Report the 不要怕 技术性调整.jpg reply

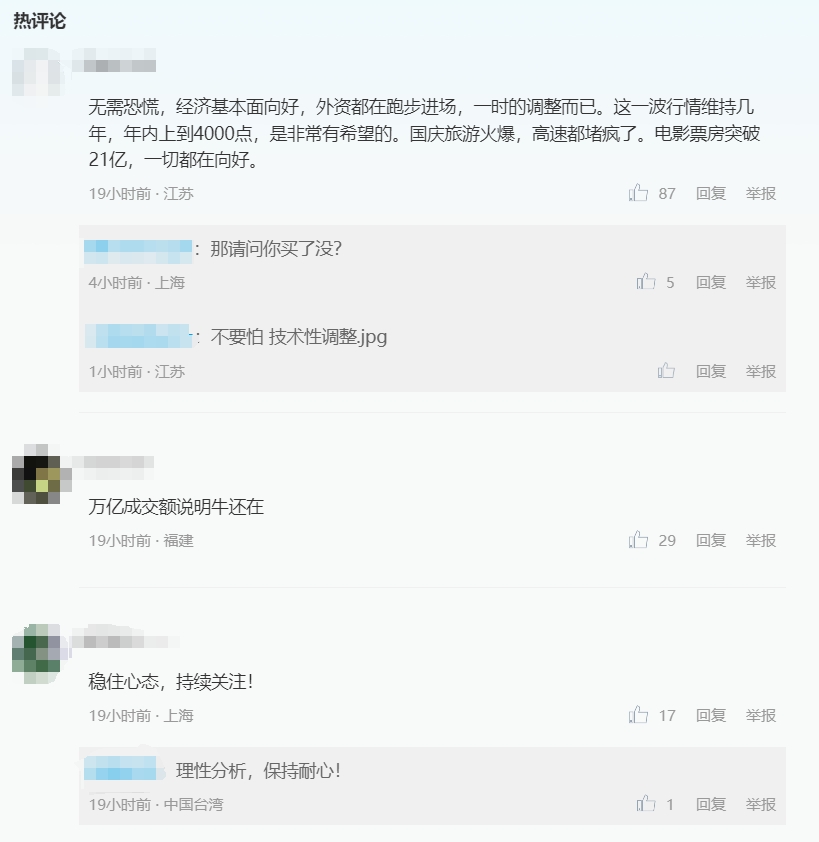click(x=760, y=371)
